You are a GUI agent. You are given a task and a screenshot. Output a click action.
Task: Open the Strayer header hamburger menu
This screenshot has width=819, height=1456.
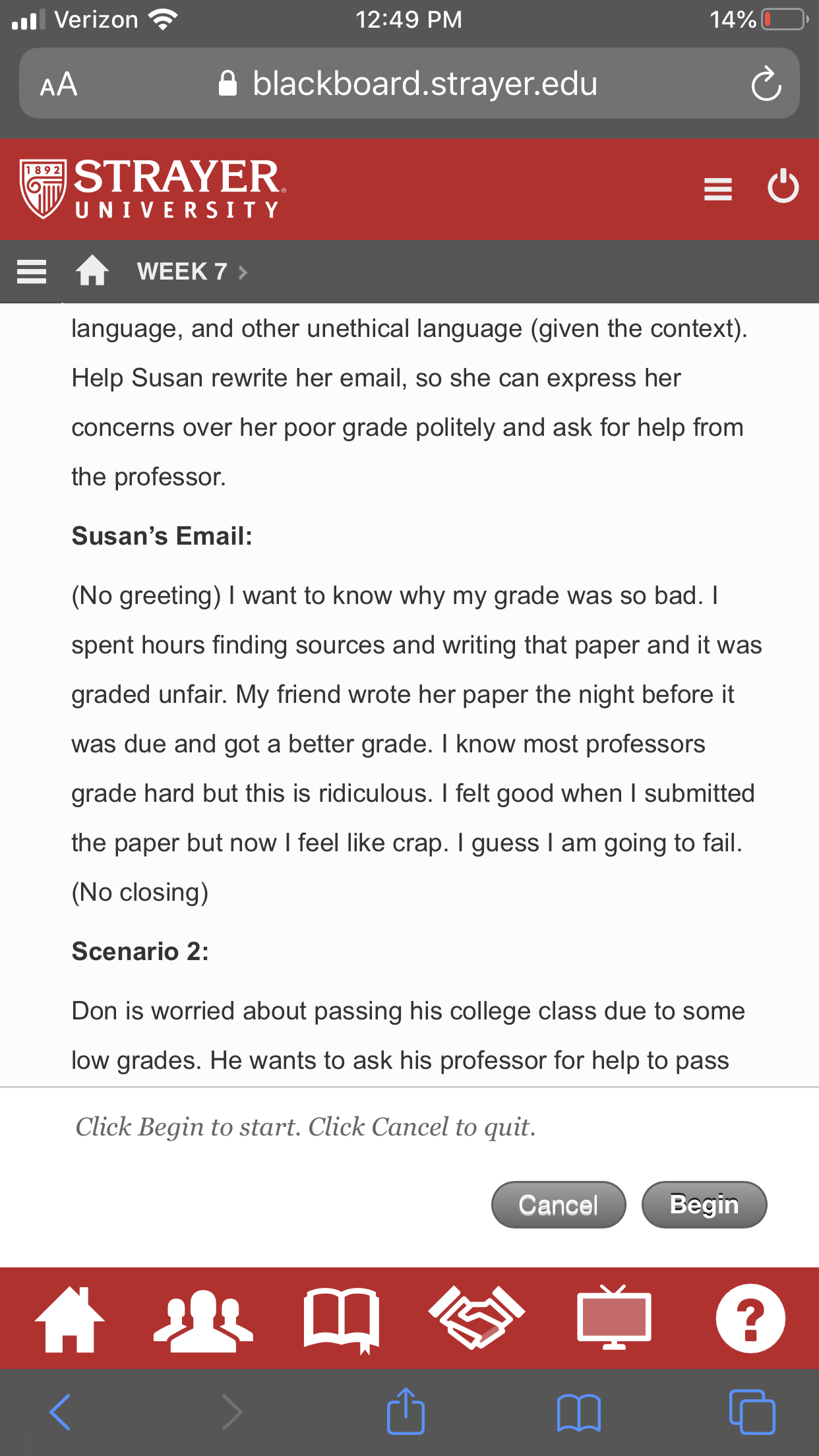tap(718, 189)
